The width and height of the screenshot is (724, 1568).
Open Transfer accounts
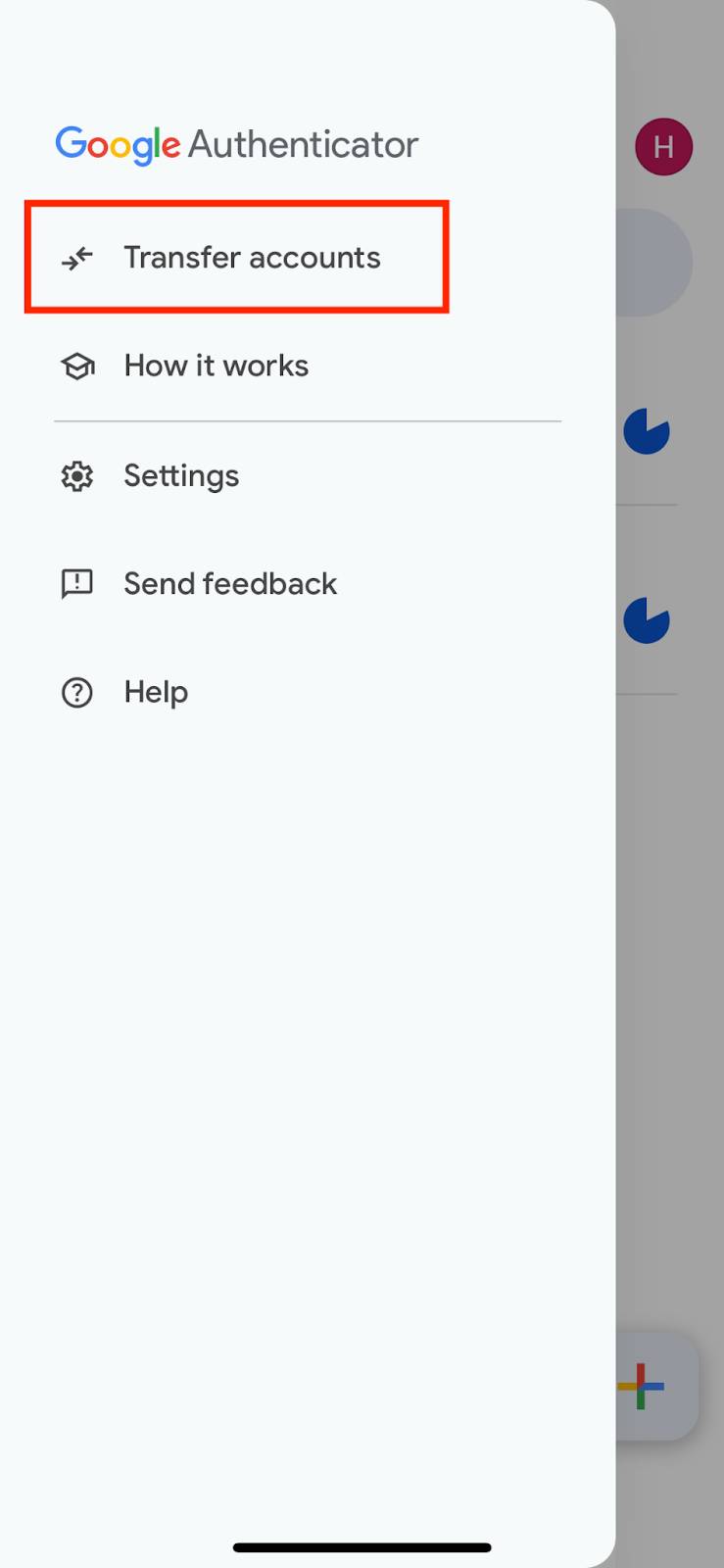point(237,258)
